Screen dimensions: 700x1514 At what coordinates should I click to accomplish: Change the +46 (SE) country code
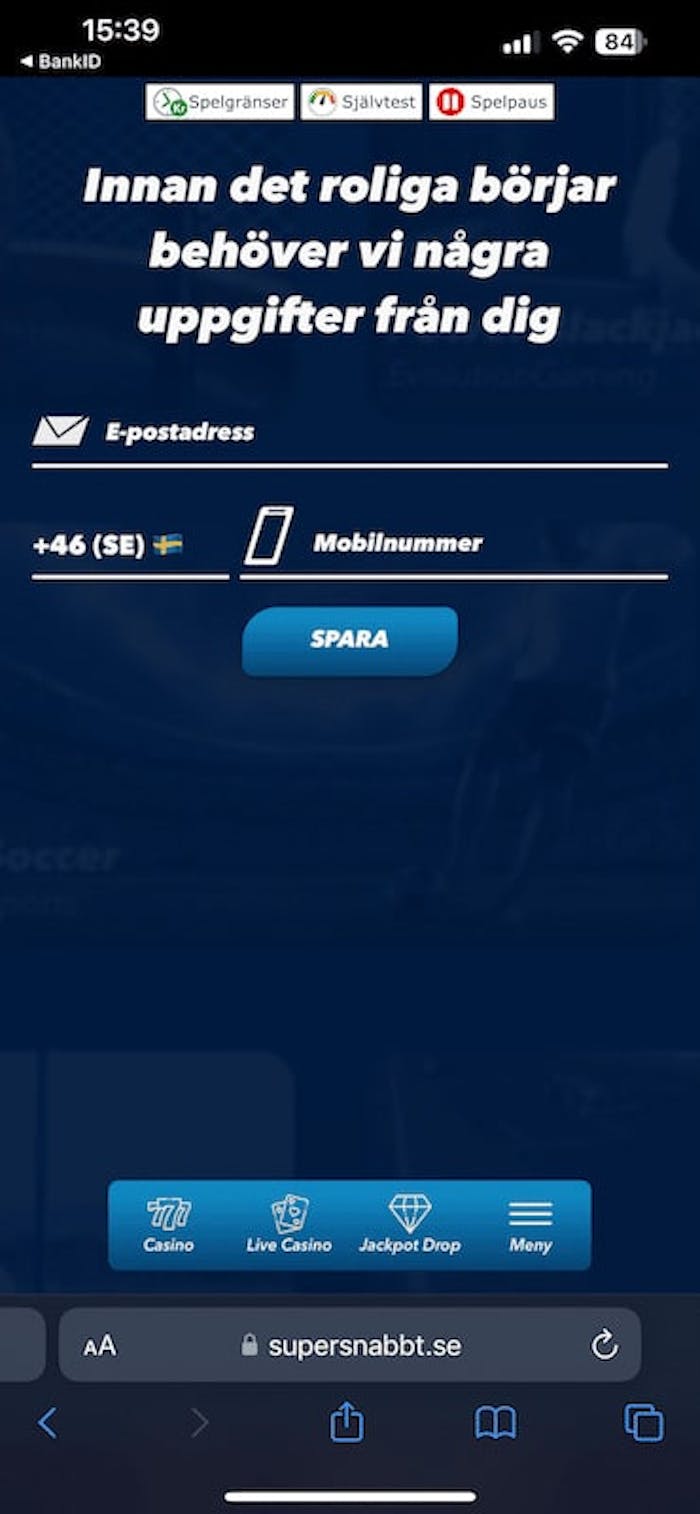pos(108,546)
